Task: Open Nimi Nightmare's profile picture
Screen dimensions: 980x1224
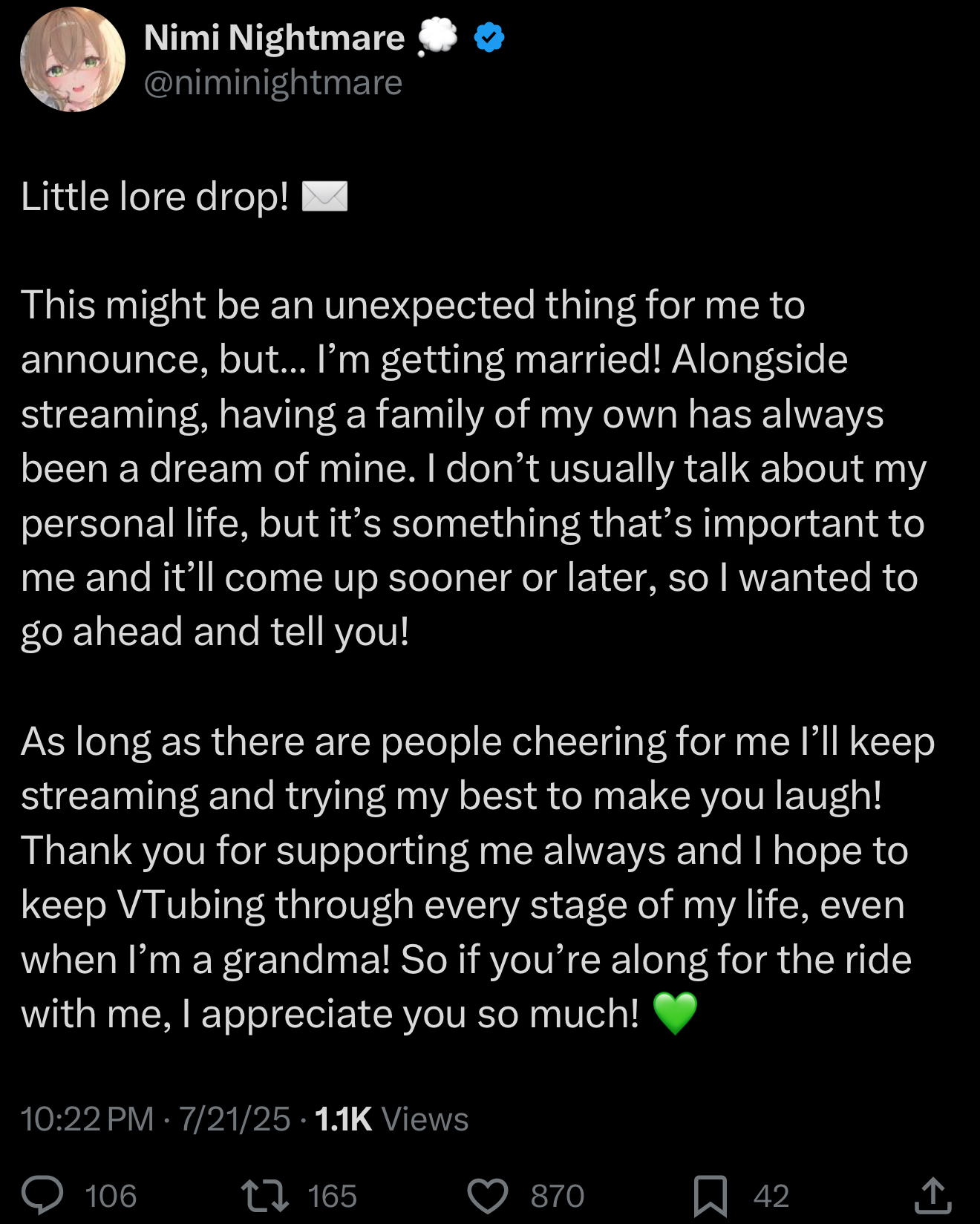Action: pos(73,59)
